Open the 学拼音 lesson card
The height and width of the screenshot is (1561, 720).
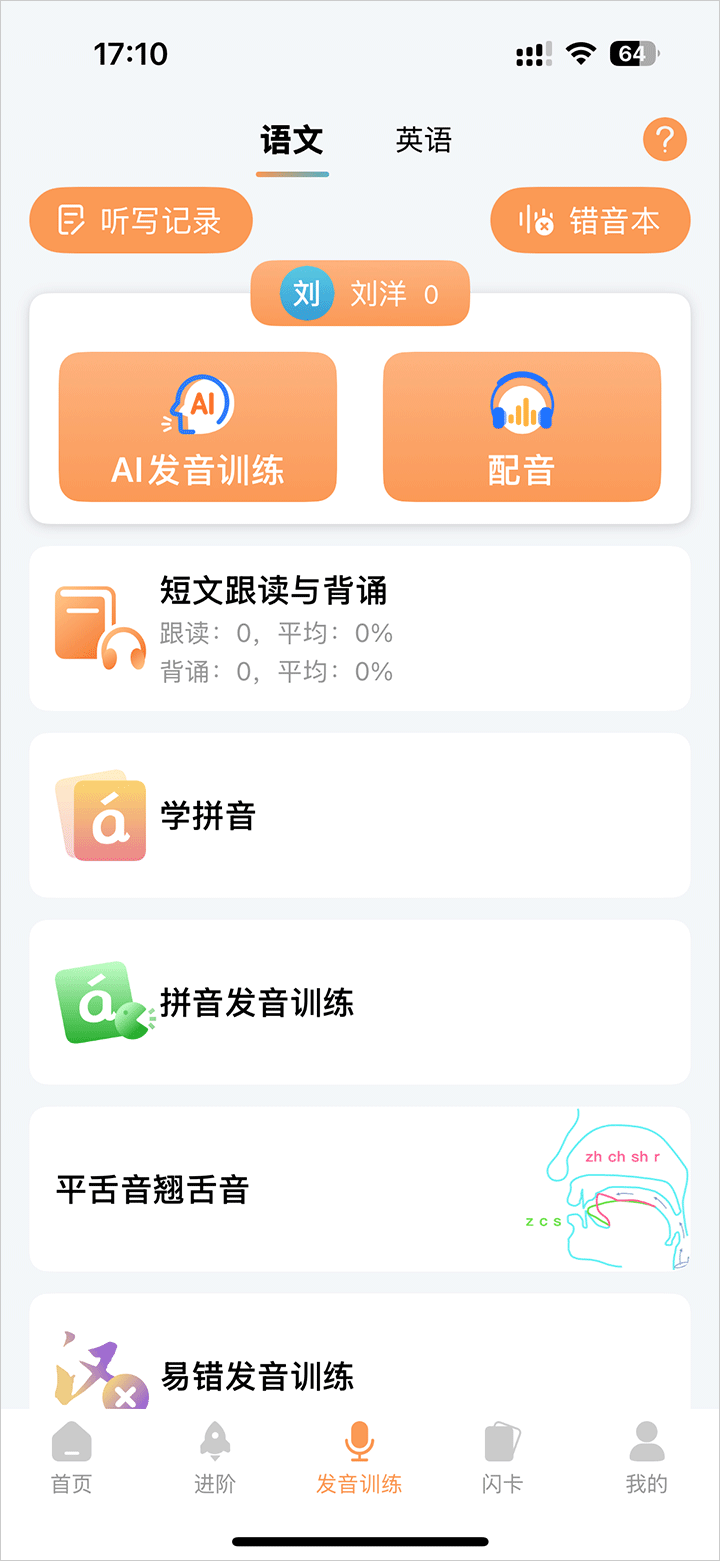[360, 815]
